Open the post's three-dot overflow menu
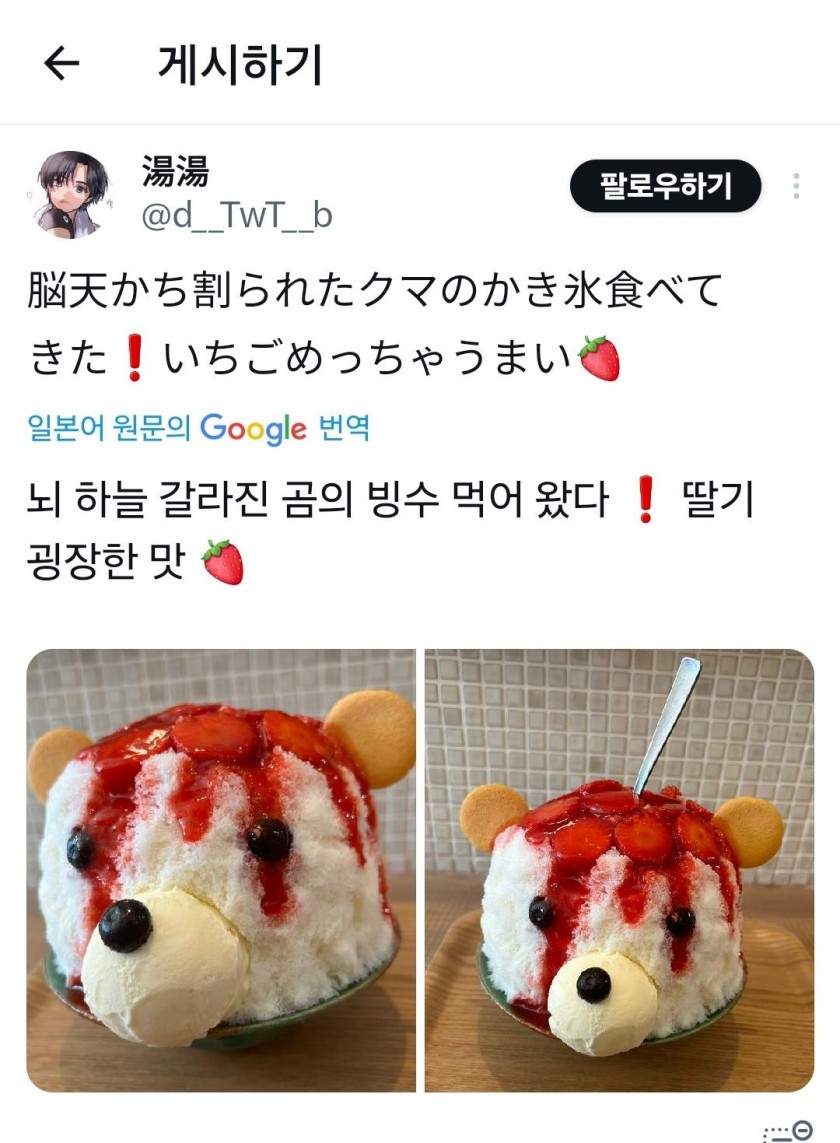This screenshot has height=1143, width=840. tap(796, 186)
